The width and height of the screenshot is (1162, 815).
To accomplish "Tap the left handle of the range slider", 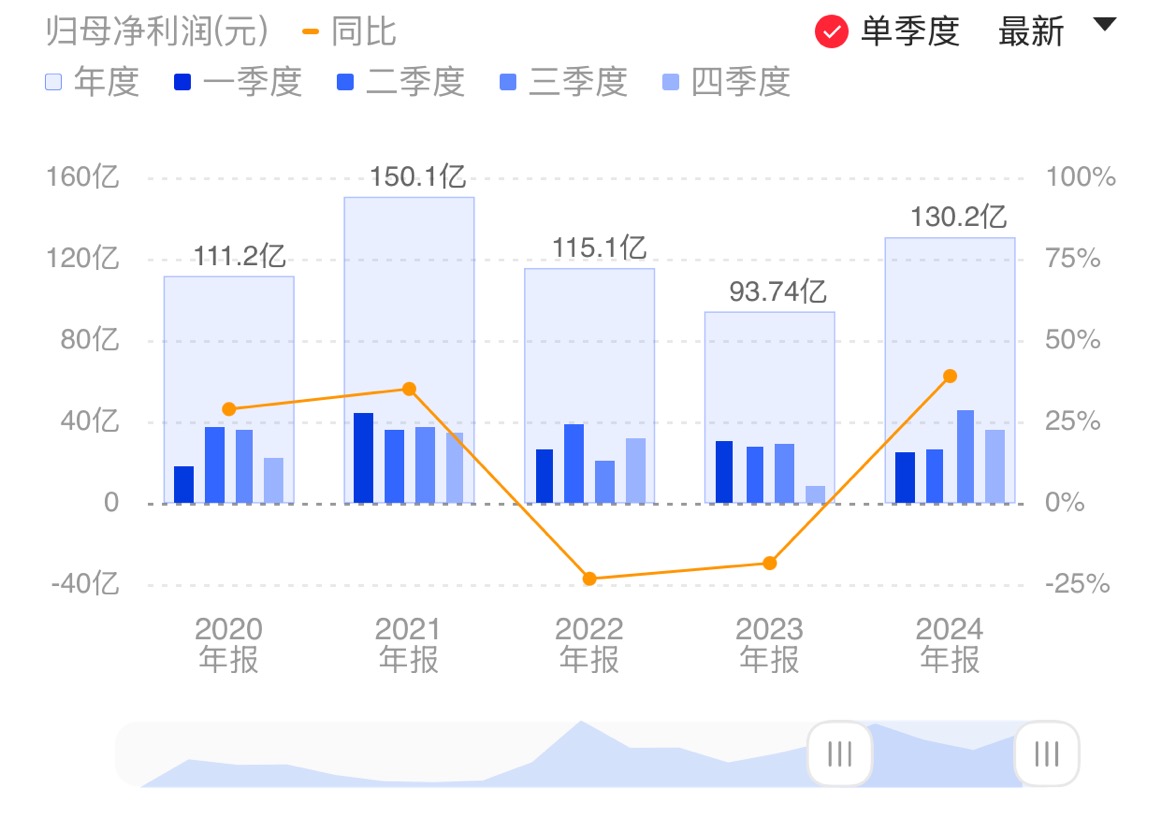I will 840,753.
